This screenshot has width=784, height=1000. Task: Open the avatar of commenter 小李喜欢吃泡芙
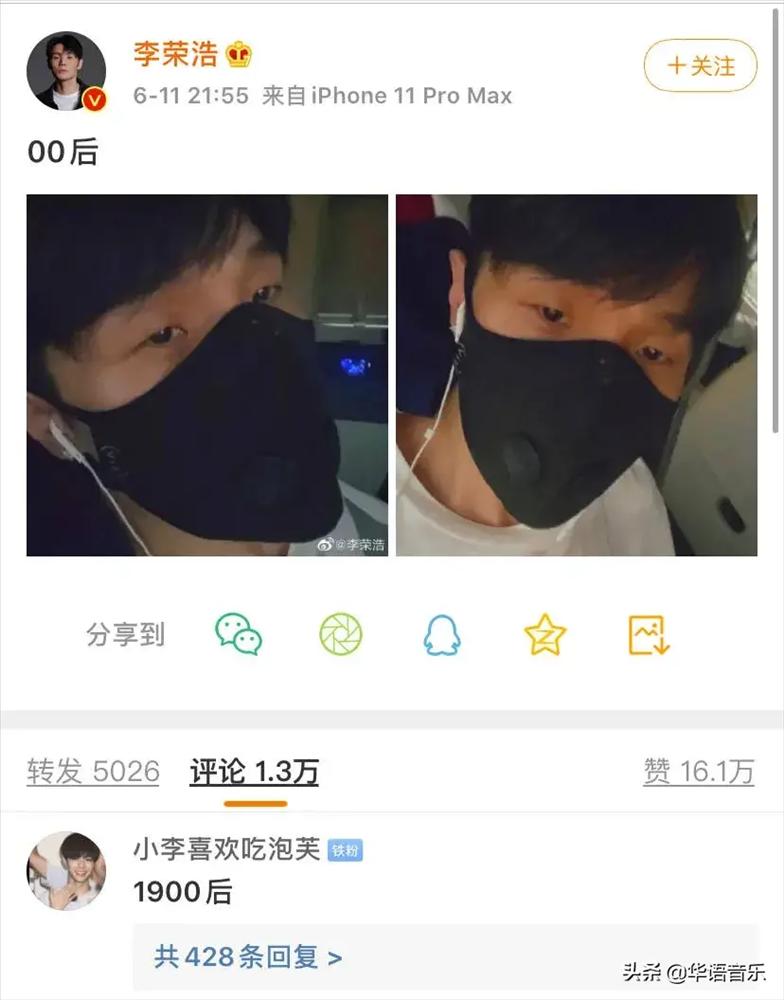[x=66, y=870]
